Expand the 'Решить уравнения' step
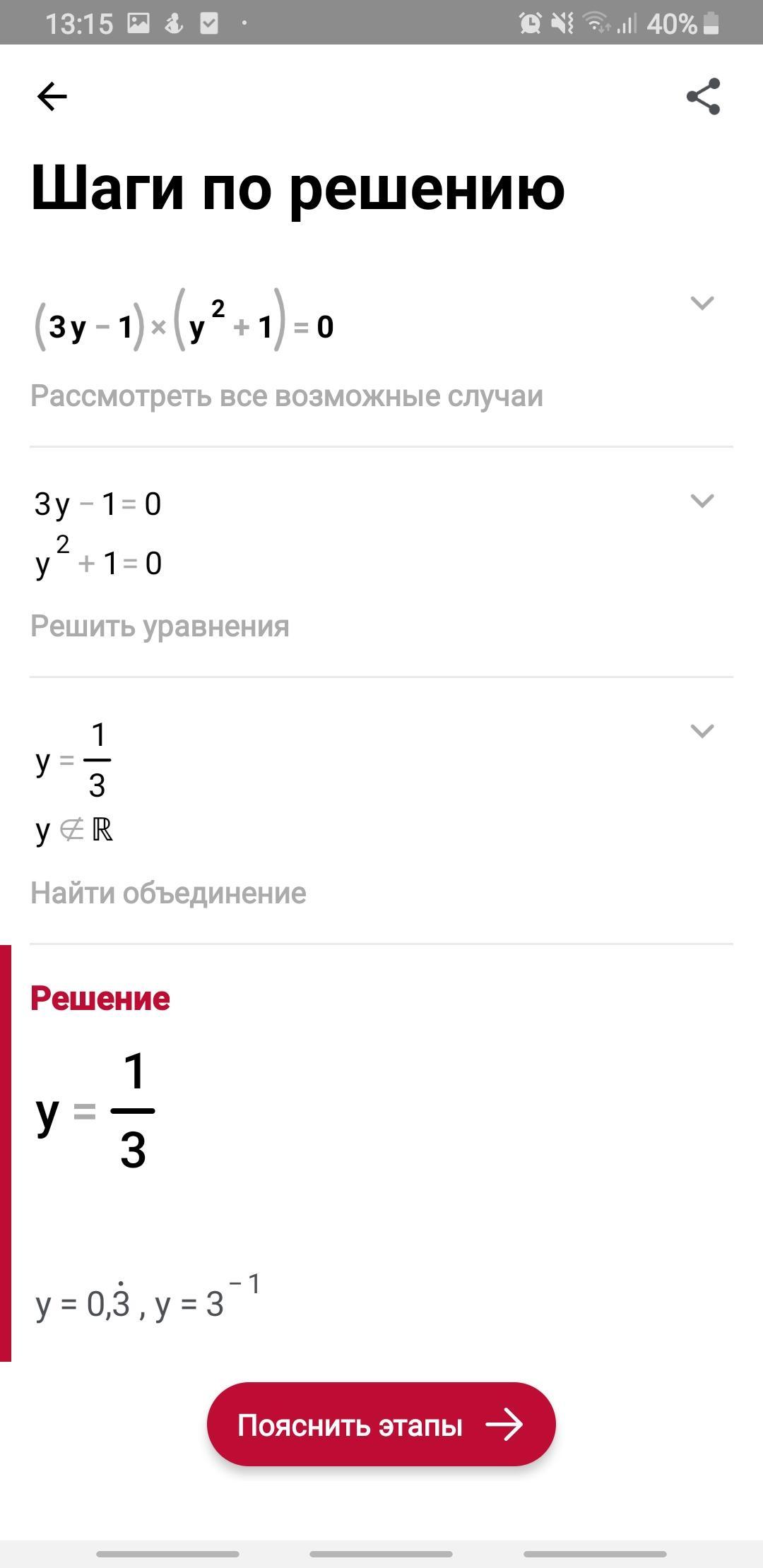 tap(702, 501)
